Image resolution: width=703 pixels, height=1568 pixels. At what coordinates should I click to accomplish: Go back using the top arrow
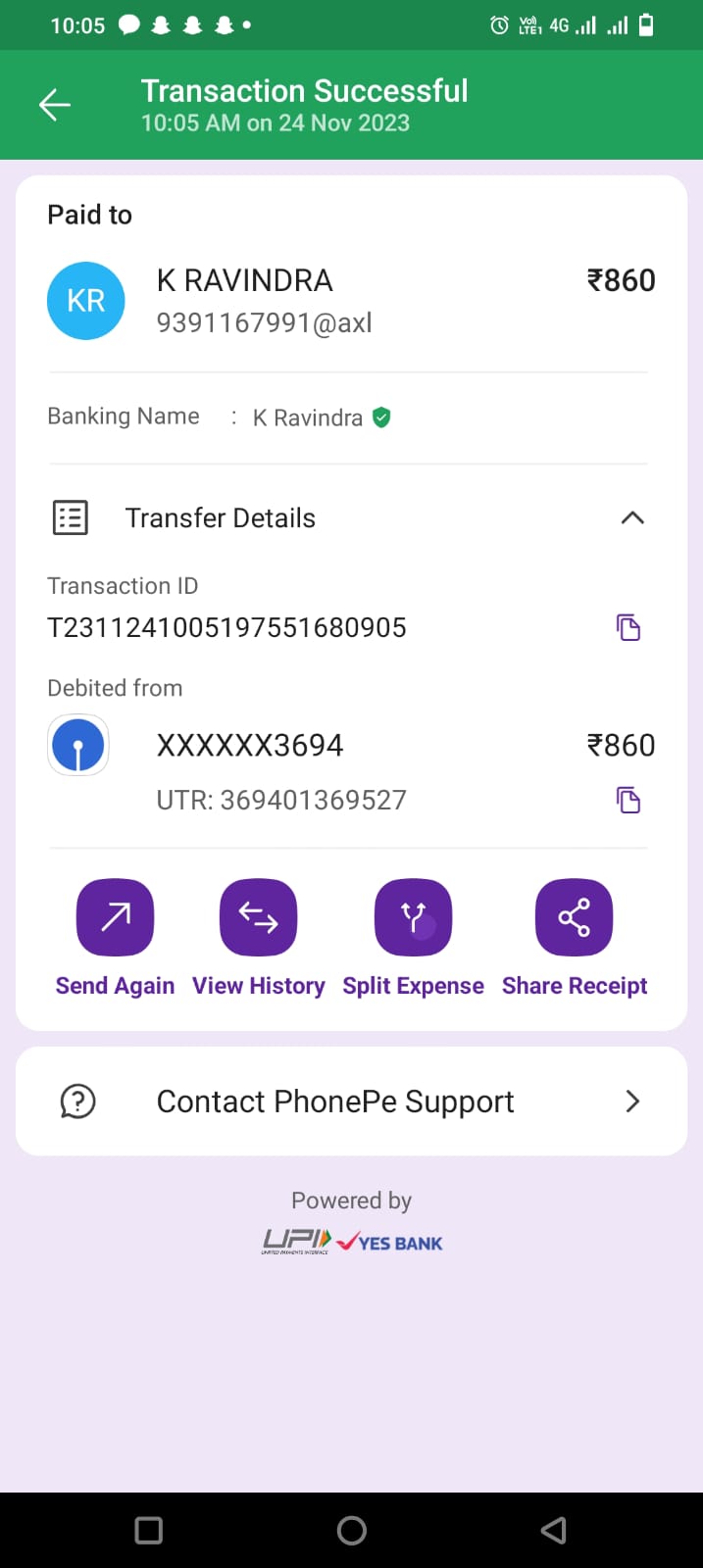coord(55,105)
